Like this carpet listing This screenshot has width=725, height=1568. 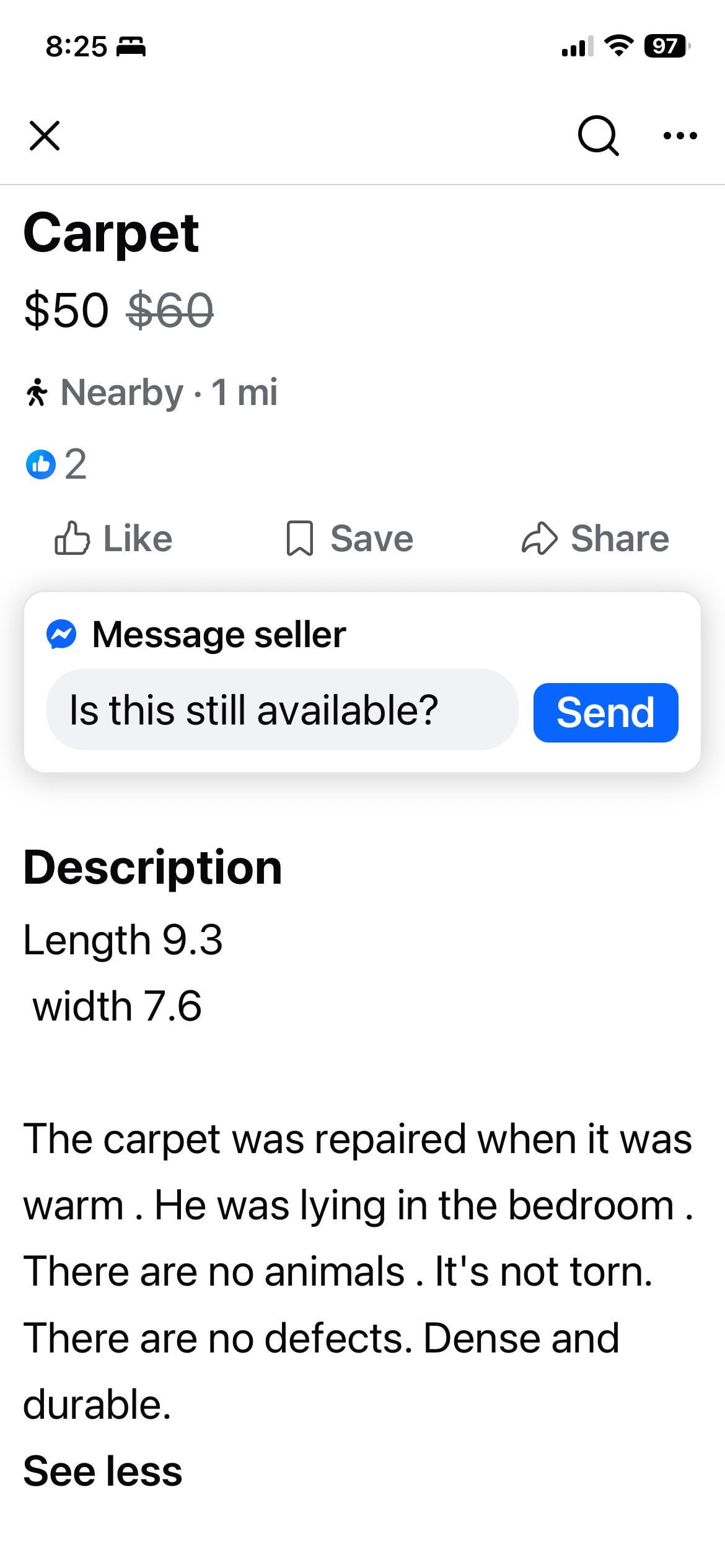click(x=114, y=538)
